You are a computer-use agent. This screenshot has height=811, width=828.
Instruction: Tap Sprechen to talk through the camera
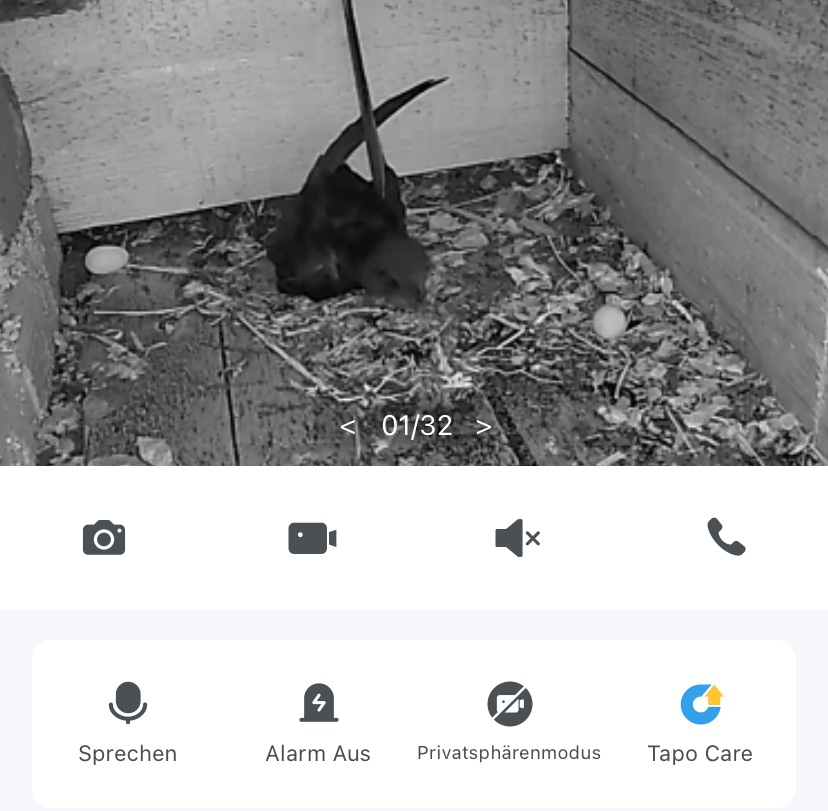point(127,722)
